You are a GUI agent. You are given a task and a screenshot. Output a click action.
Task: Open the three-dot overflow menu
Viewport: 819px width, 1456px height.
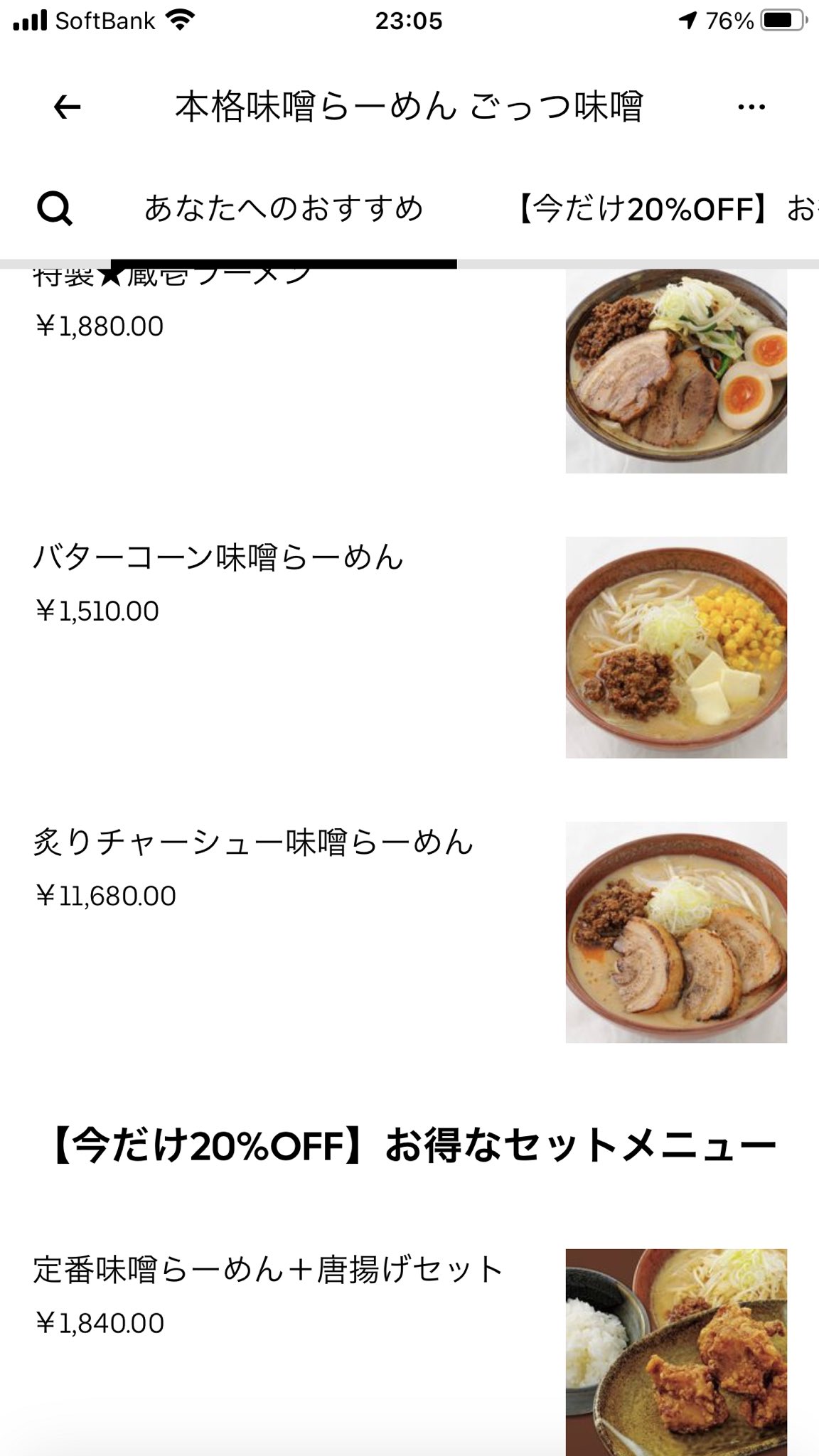751,107
